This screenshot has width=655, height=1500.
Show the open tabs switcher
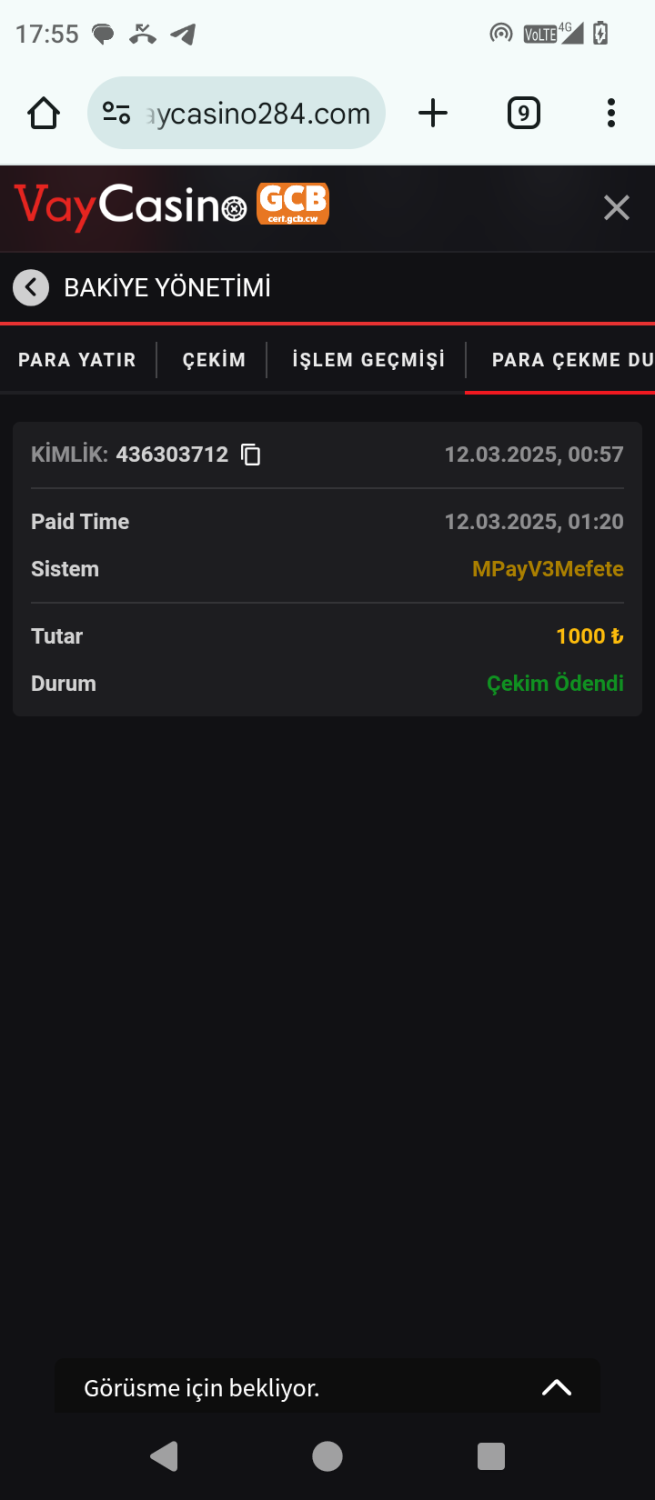[x=523, y=114]
